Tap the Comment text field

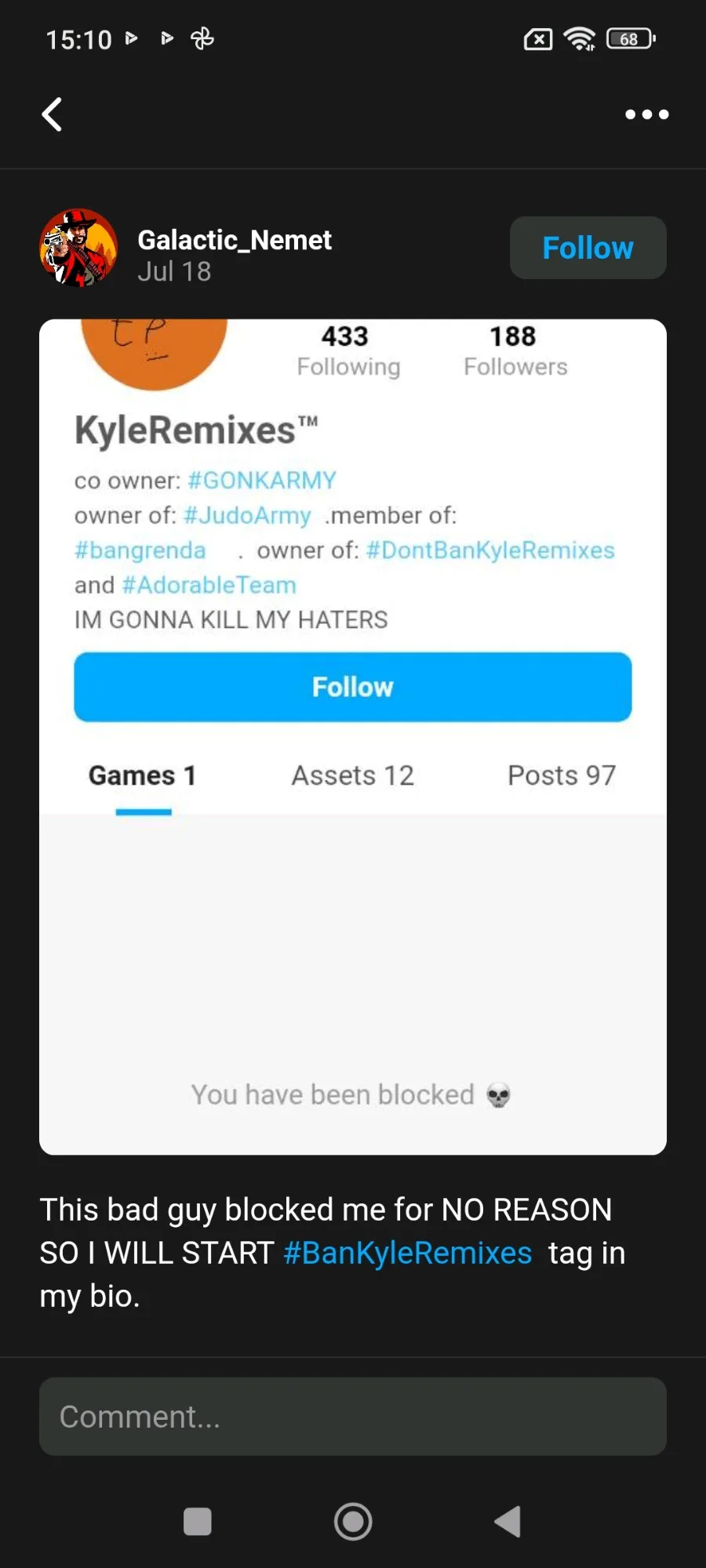click(x=353, y=1417)
